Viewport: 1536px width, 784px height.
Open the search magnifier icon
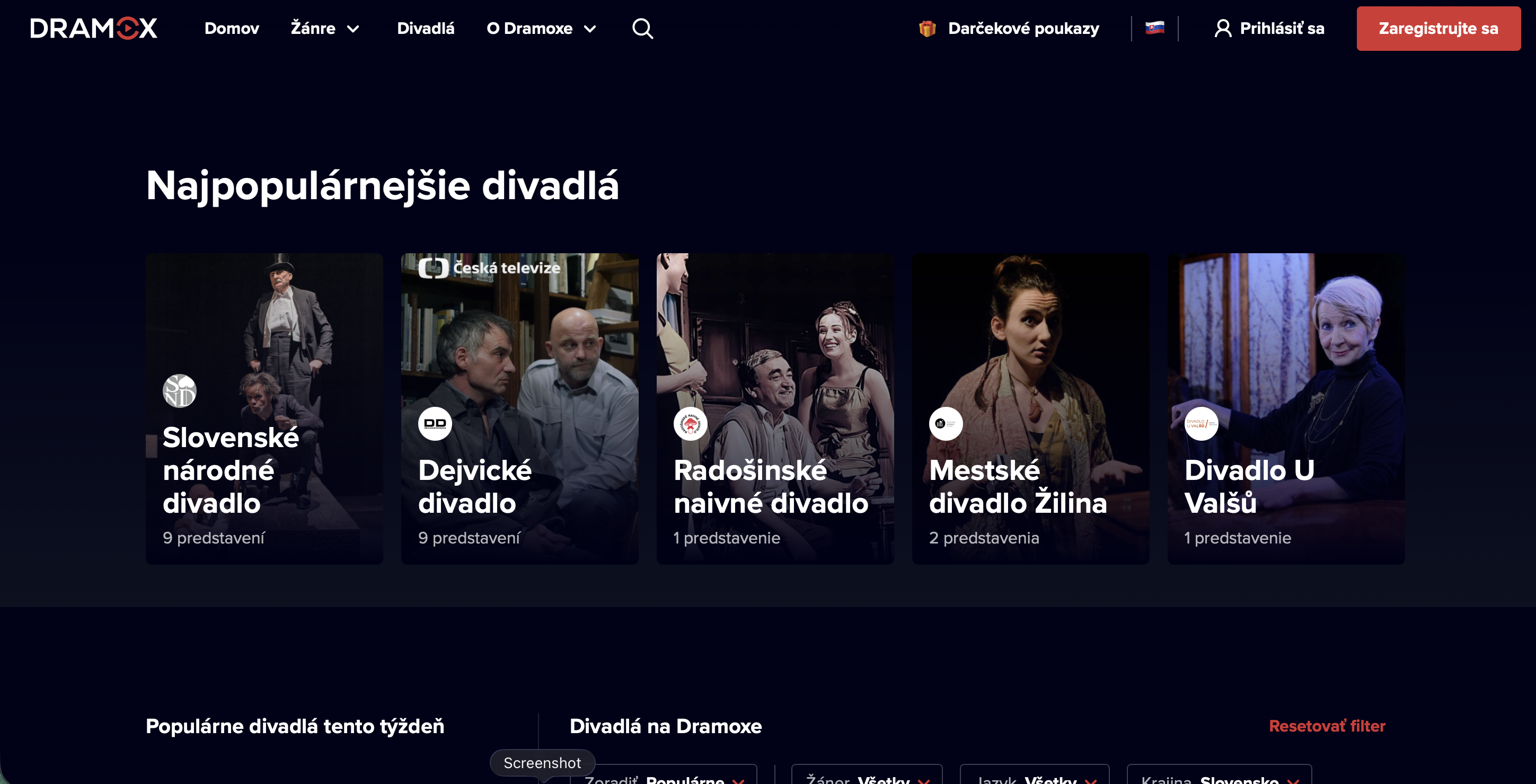[642, 28]
